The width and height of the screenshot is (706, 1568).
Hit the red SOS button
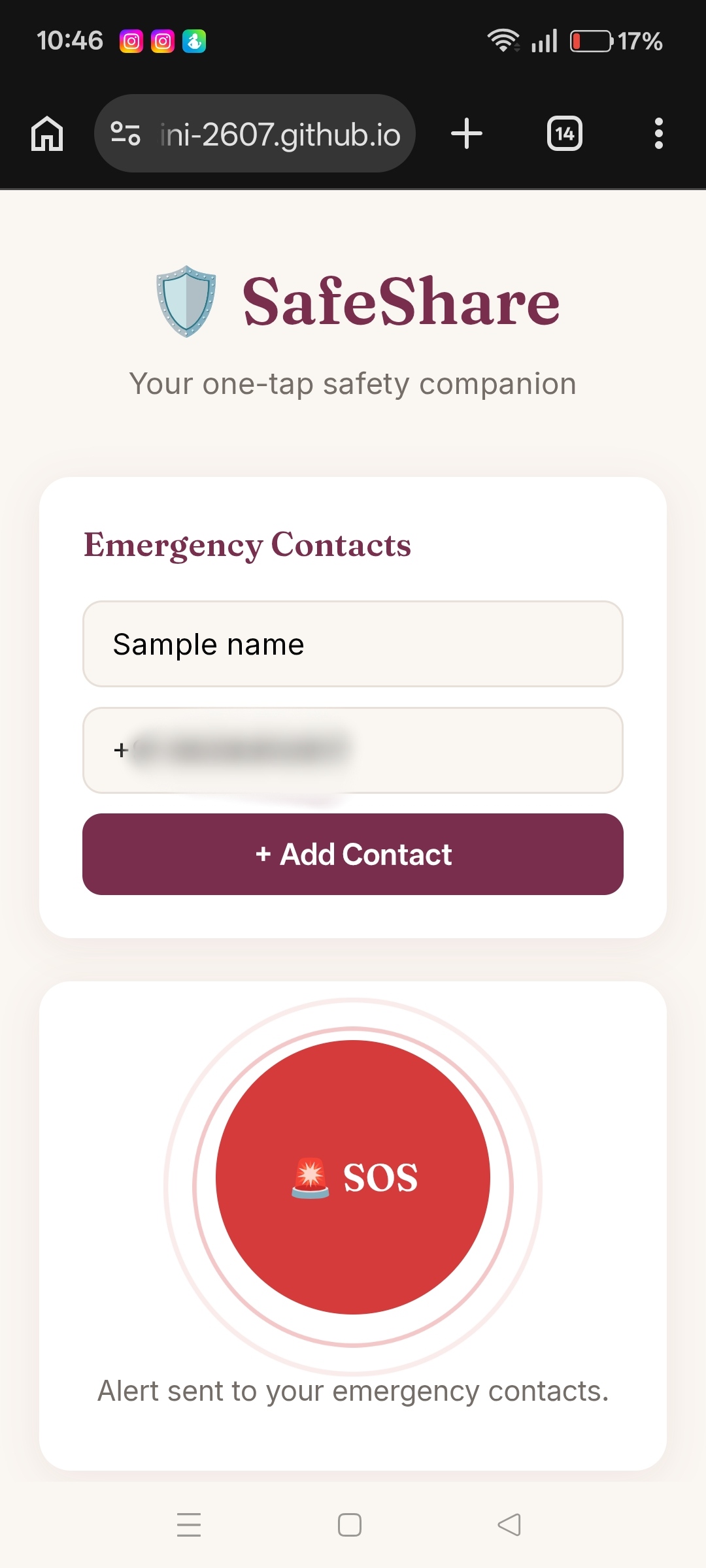pos(353,1177)
